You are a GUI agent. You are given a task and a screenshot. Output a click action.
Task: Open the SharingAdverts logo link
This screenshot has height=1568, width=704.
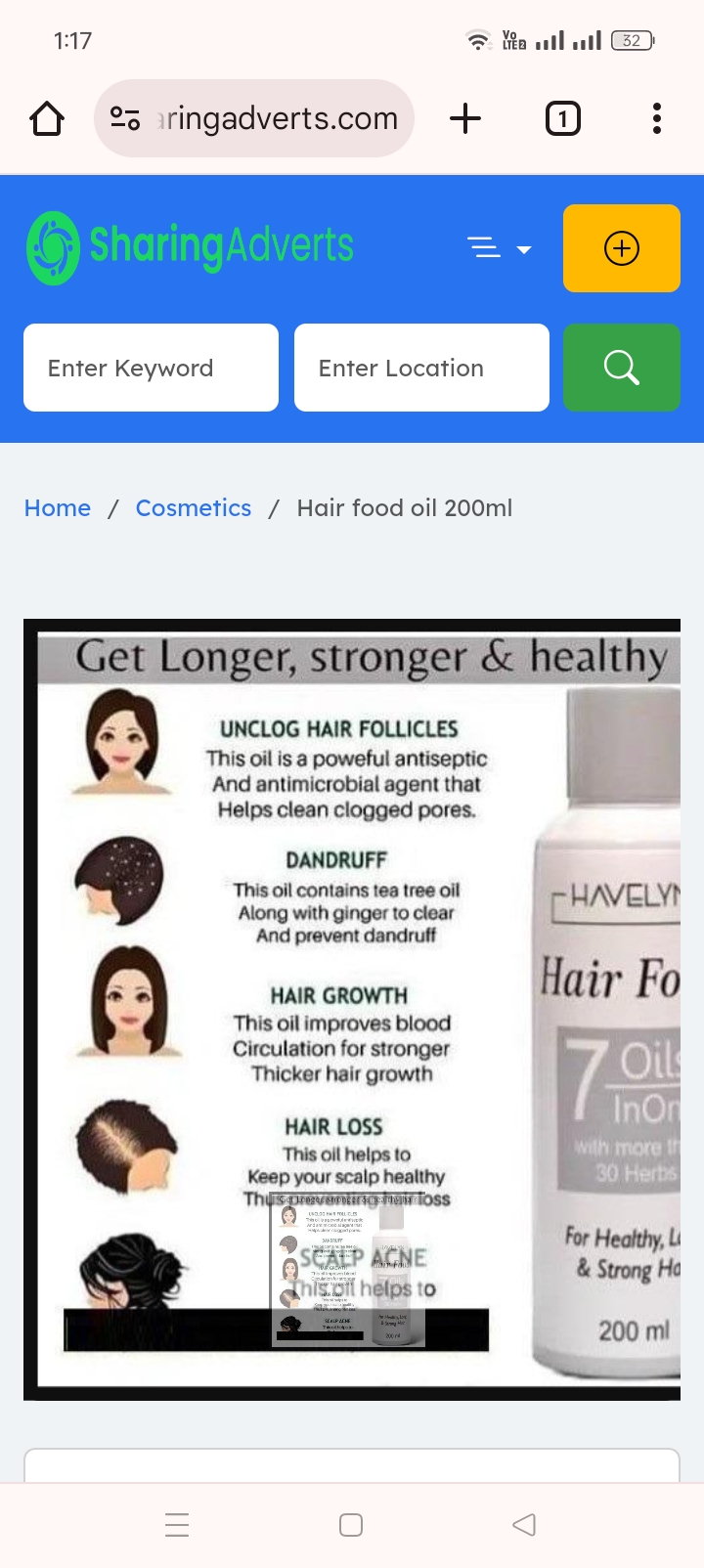point(191,247)
